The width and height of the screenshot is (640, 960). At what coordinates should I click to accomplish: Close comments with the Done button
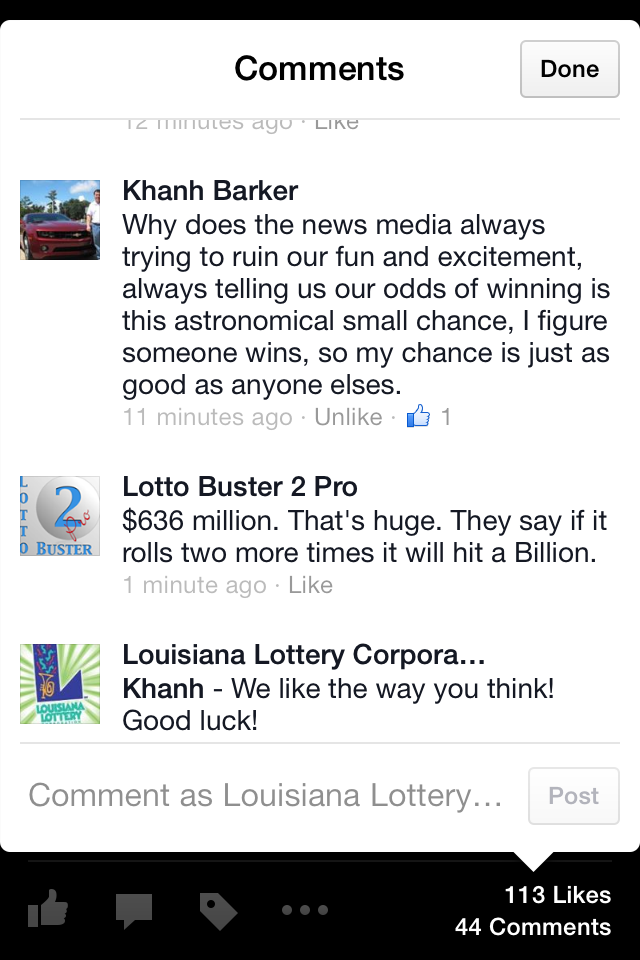pyautogui.click(x=570, y=69)
